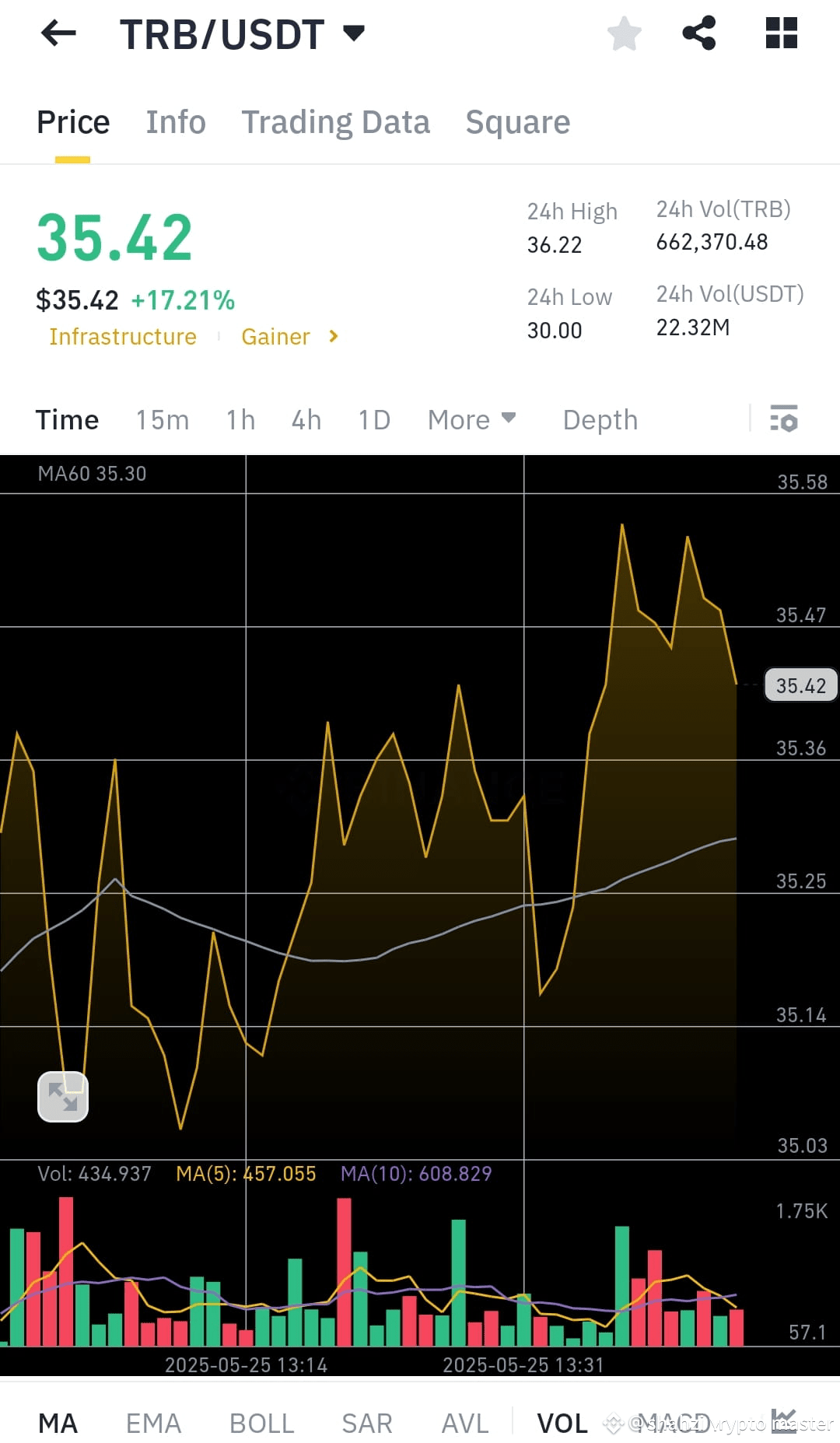Favorite TRB/USDT with the star icon
The image size is (840, 1443).
[624, 33]
